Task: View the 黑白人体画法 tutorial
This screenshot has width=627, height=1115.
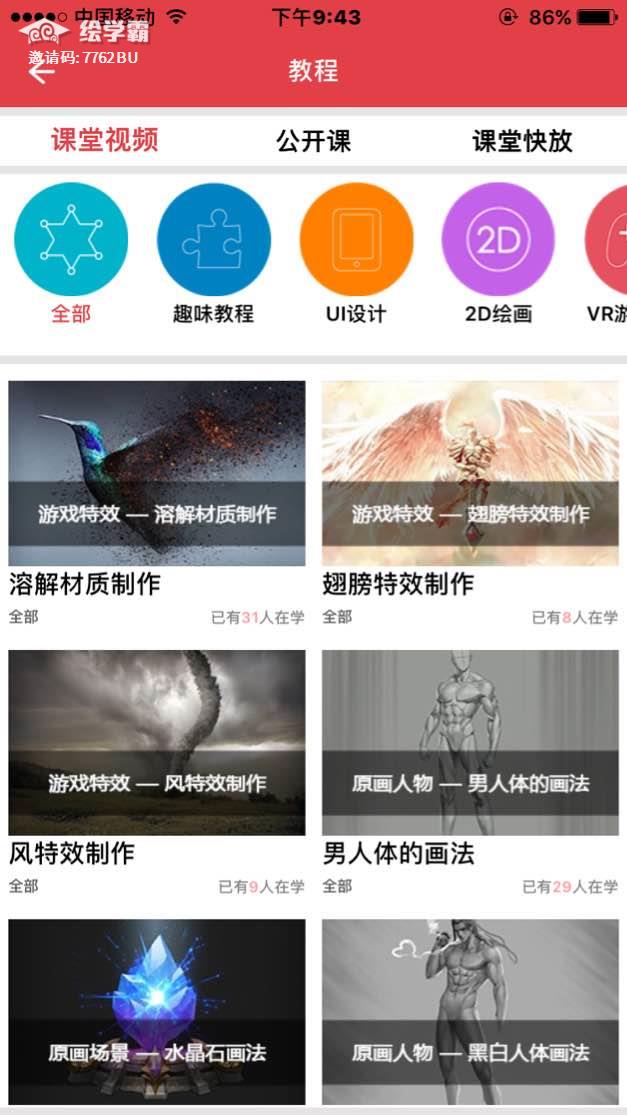Action: pos(470,1011)
